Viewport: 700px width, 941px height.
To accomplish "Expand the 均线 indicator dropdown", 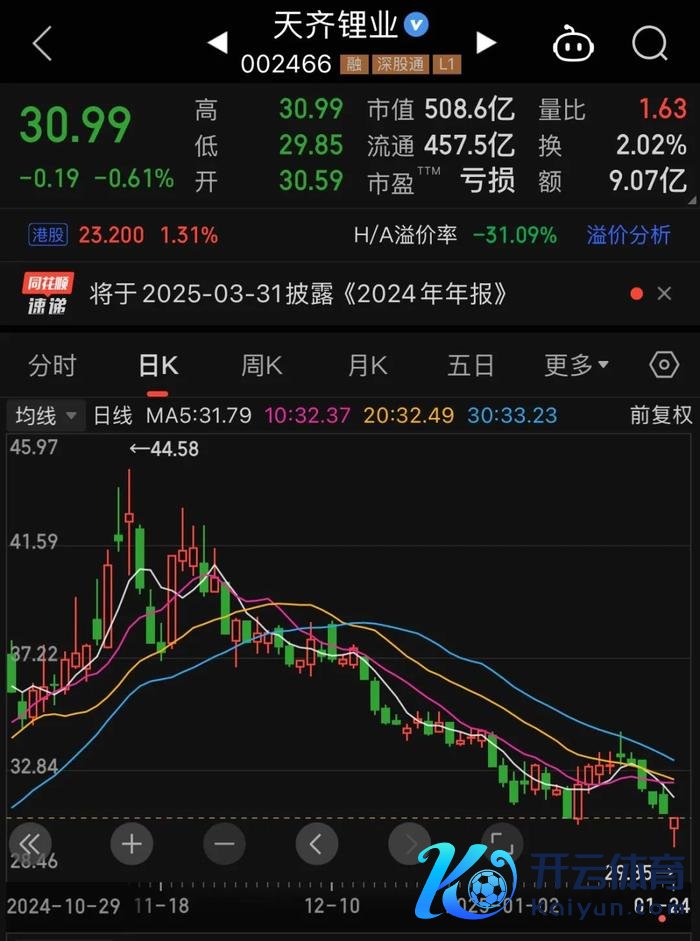I will point(46,415).
